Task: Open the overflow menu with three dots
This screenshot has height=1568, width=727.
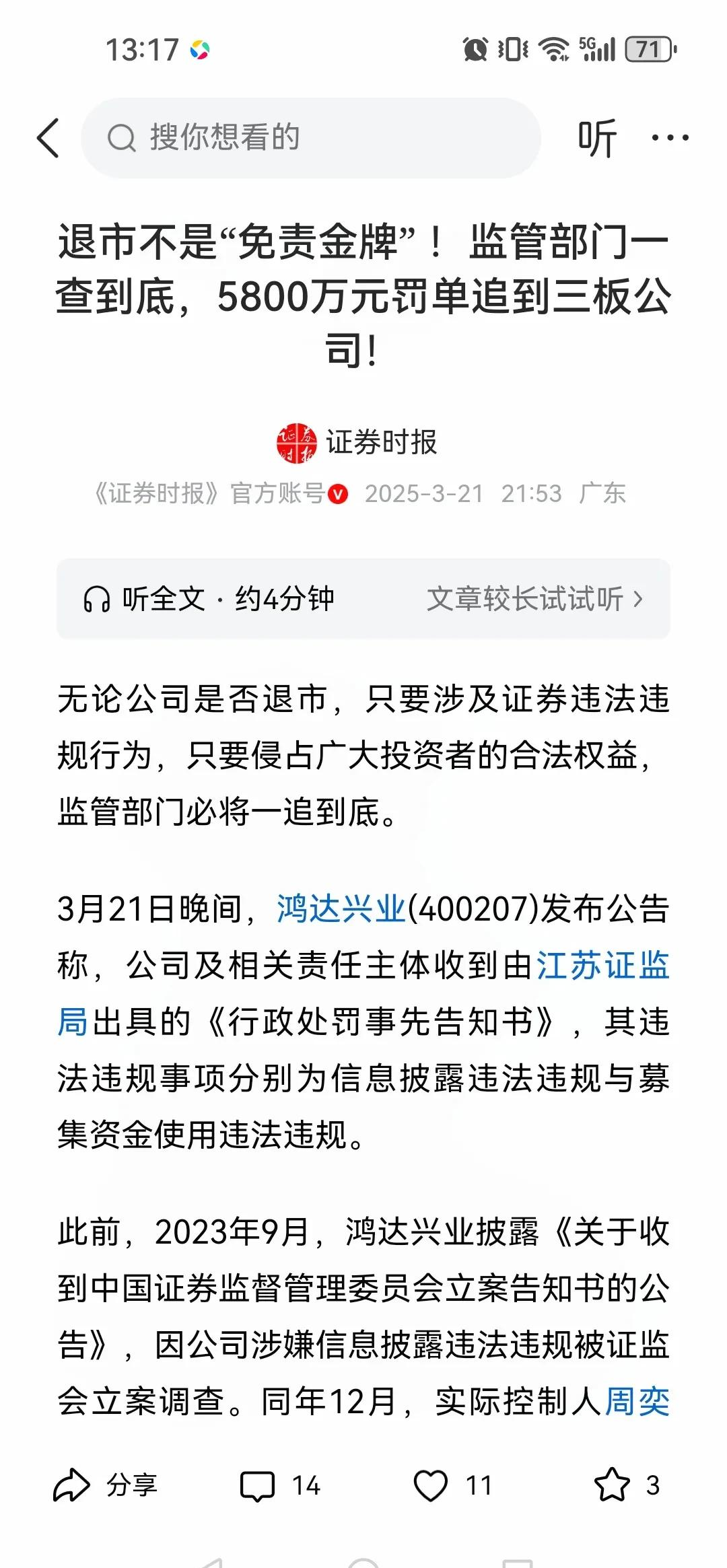Action: [x=671, y=136]
